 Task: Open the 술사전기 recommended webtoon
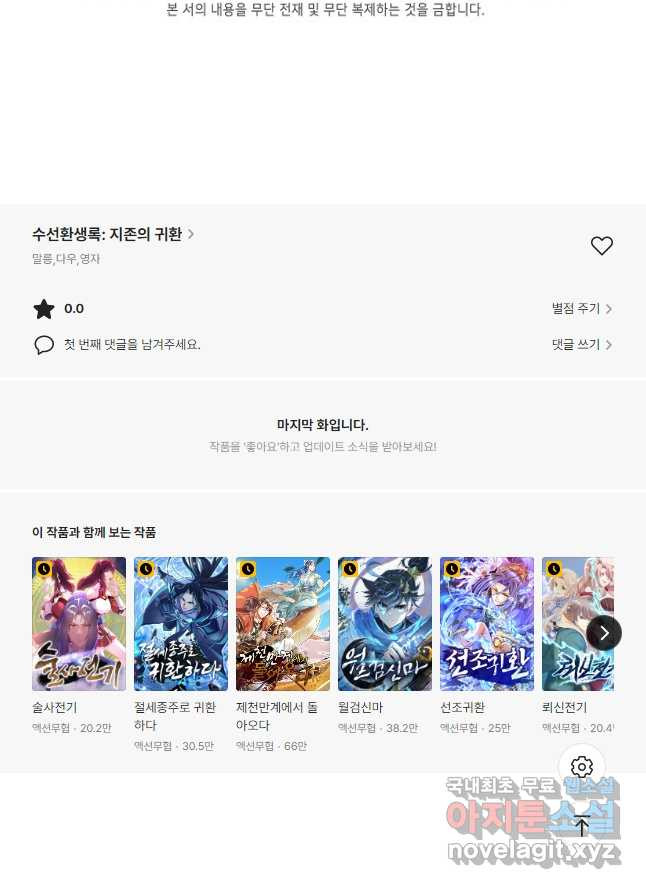(79, 624)
